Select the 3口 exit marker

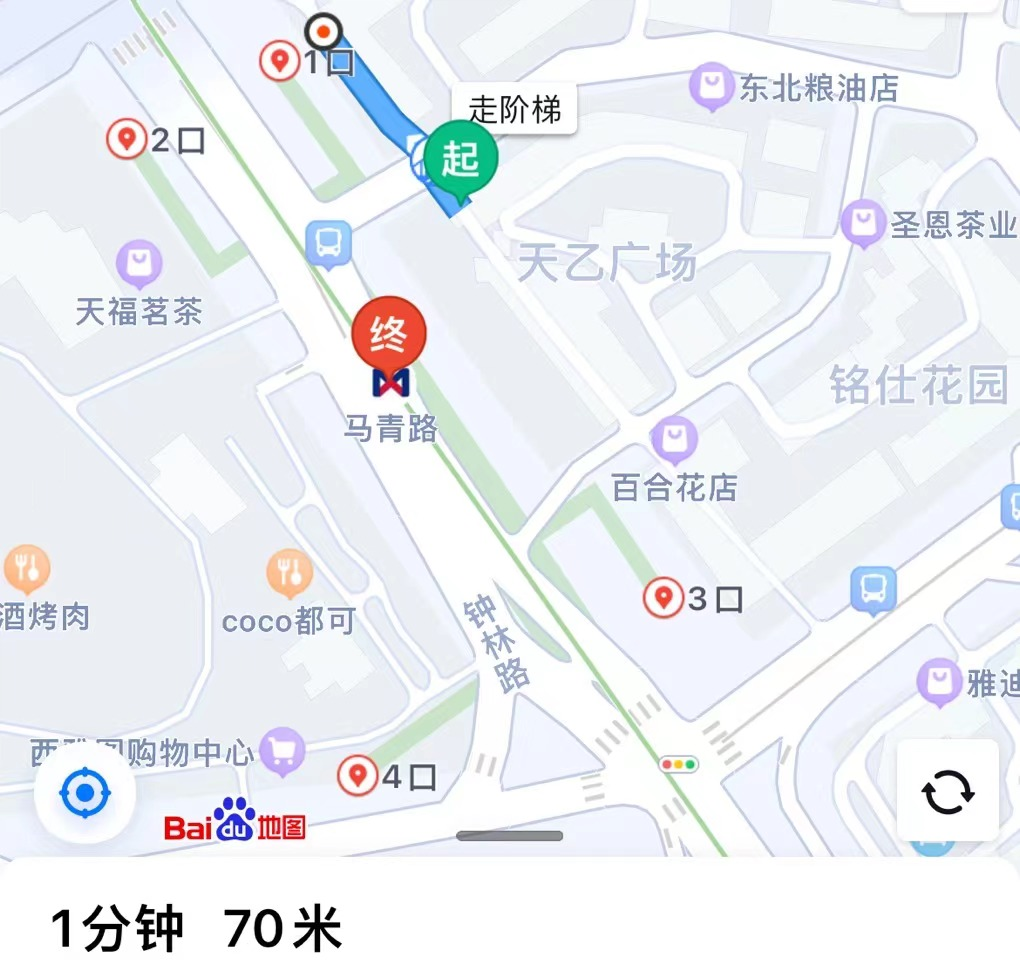click(x=662, y=598)
